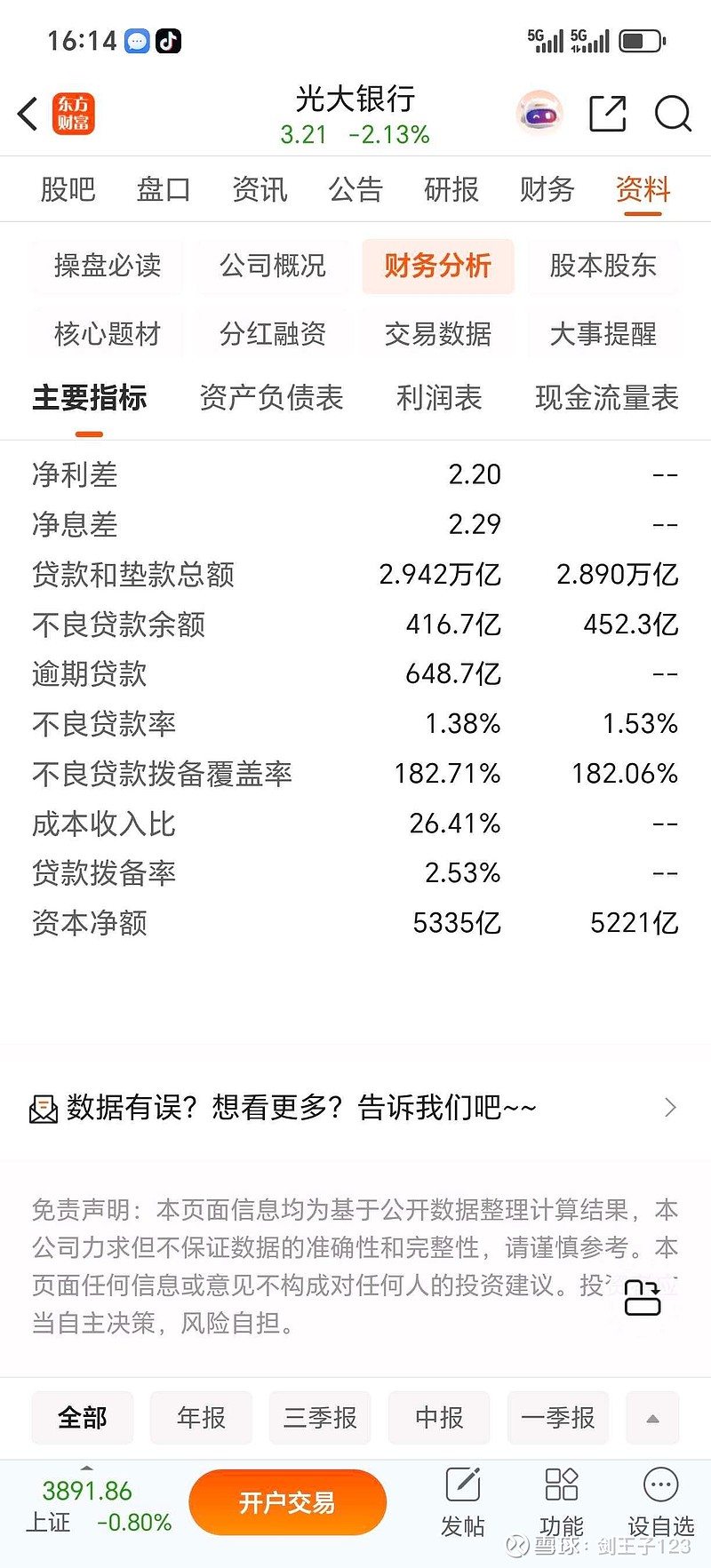Open the 交易数据 section
Screen dimensions: 711x1568
point(438,334)
